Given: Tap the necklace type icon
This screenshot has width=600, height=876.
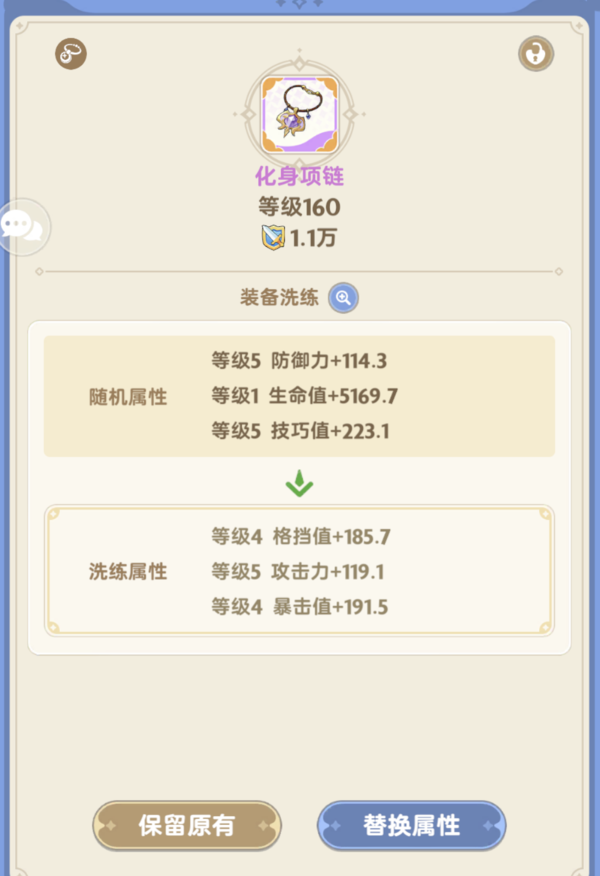Looking at the screenshot, I should click(x=71, y=54).
